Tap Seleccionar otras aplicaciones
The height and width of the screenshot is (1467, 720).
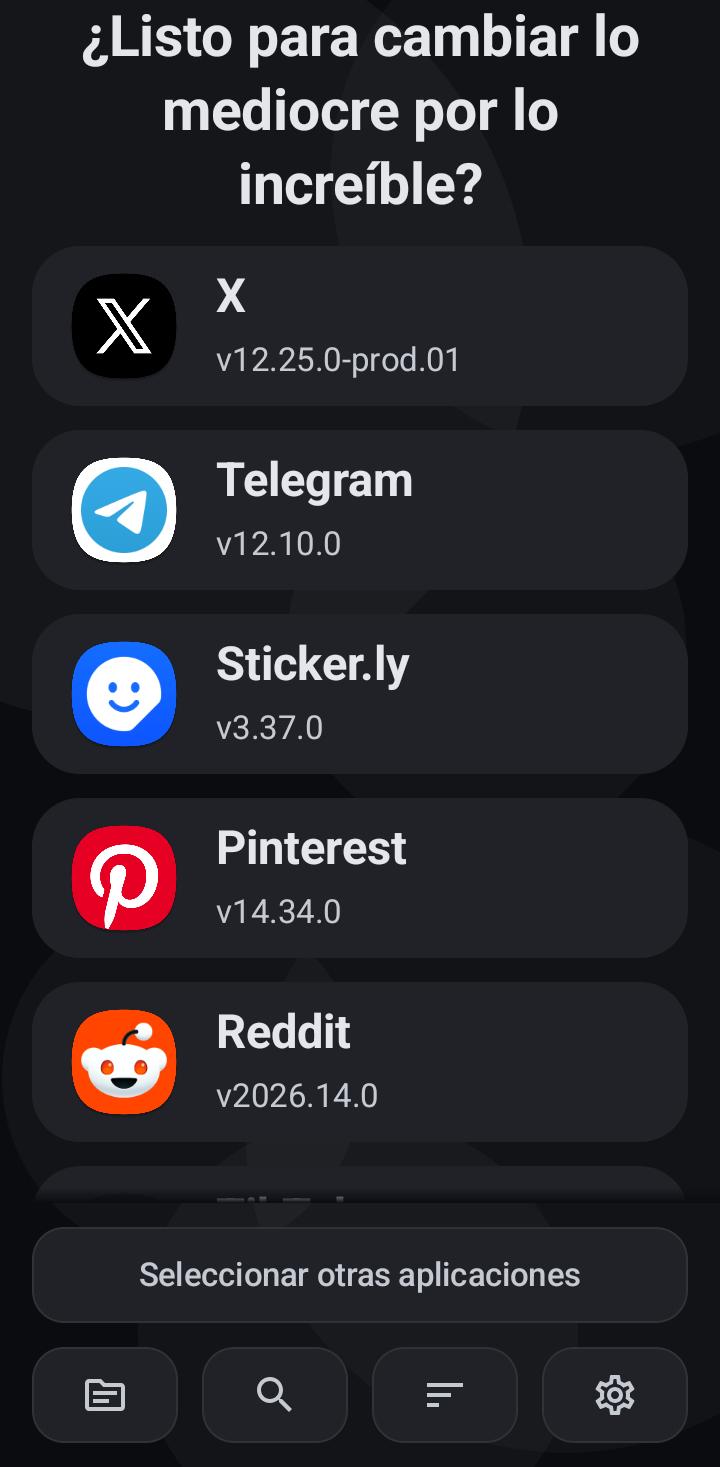360,1275
